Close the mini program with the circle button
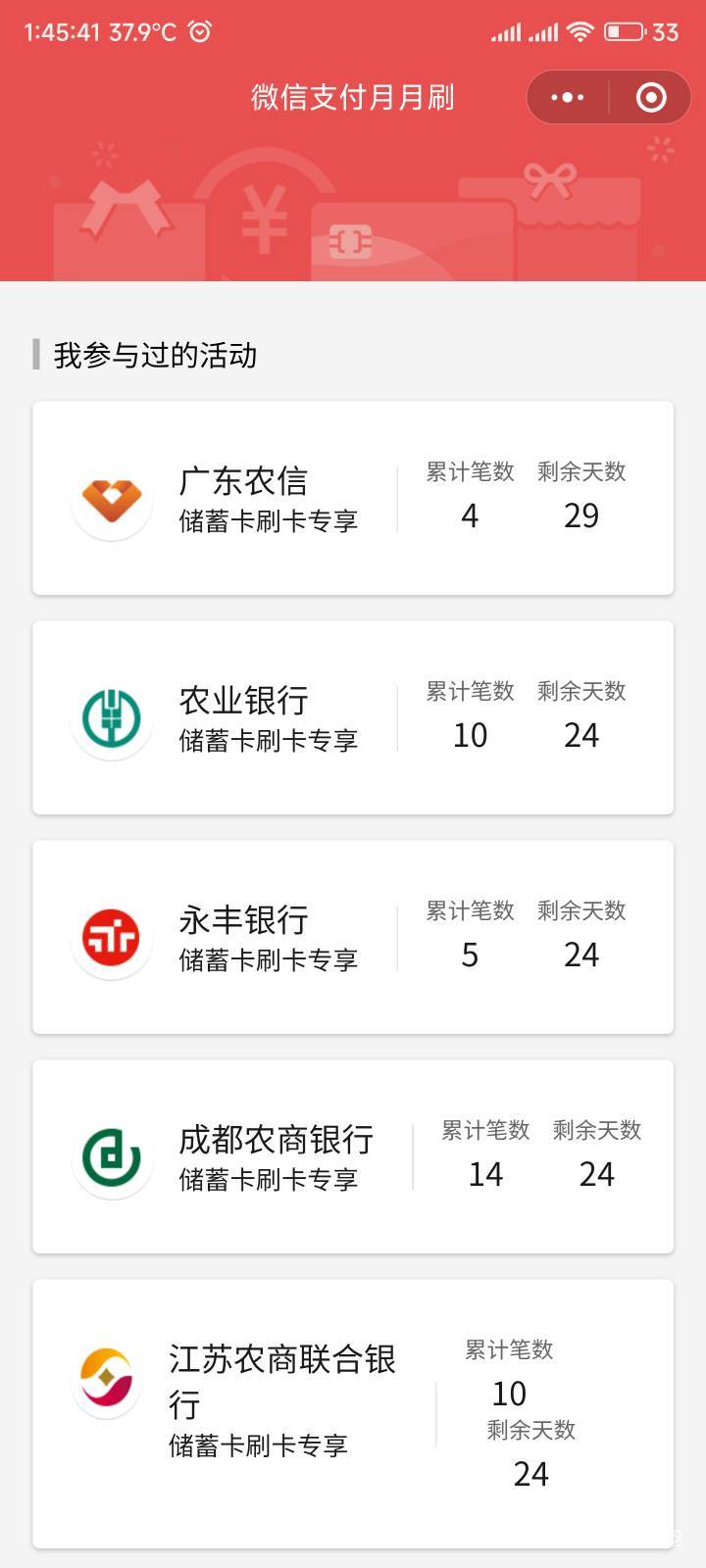 pyautogui.click(x=651, y=97)
